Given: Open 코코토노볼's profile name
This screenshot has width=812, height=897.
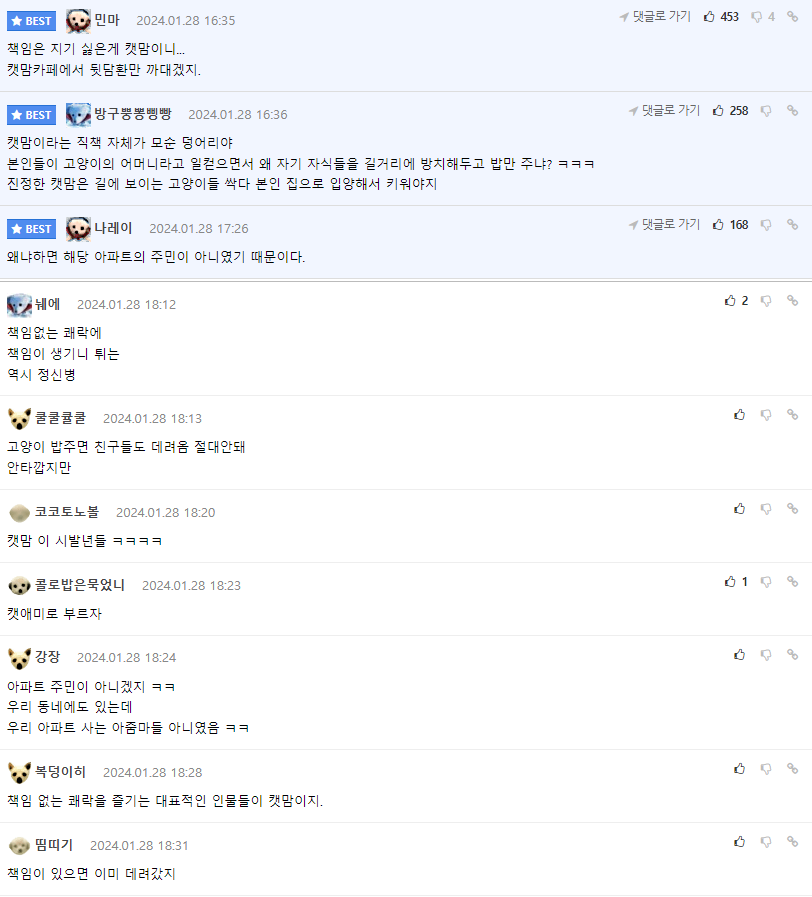Looking at the screenshot, I should (67, 512).
